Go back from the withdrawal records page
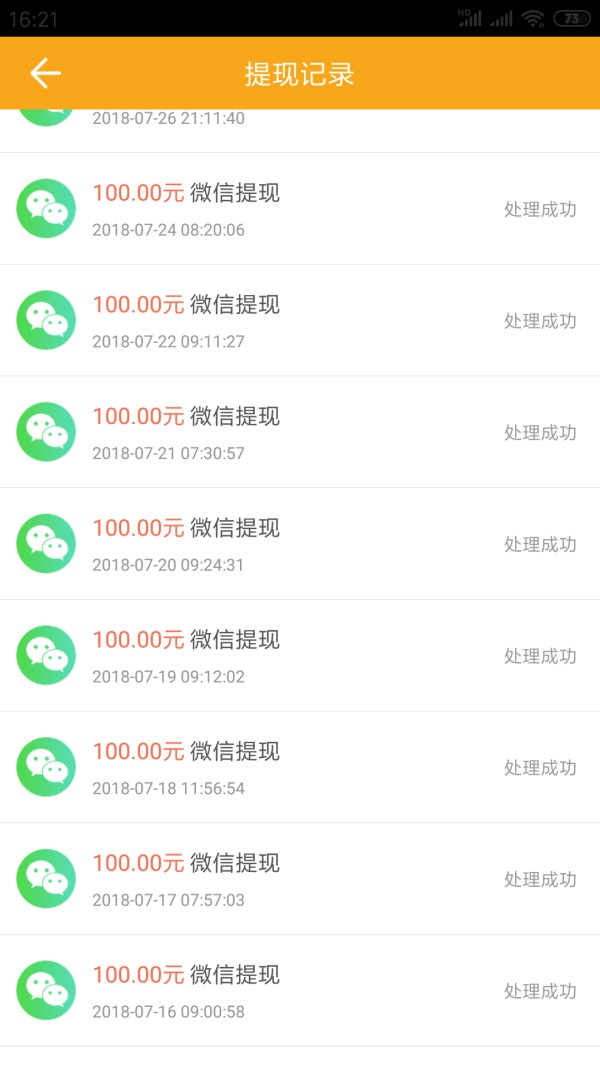The image size is (600, 1067). point(45,73)
